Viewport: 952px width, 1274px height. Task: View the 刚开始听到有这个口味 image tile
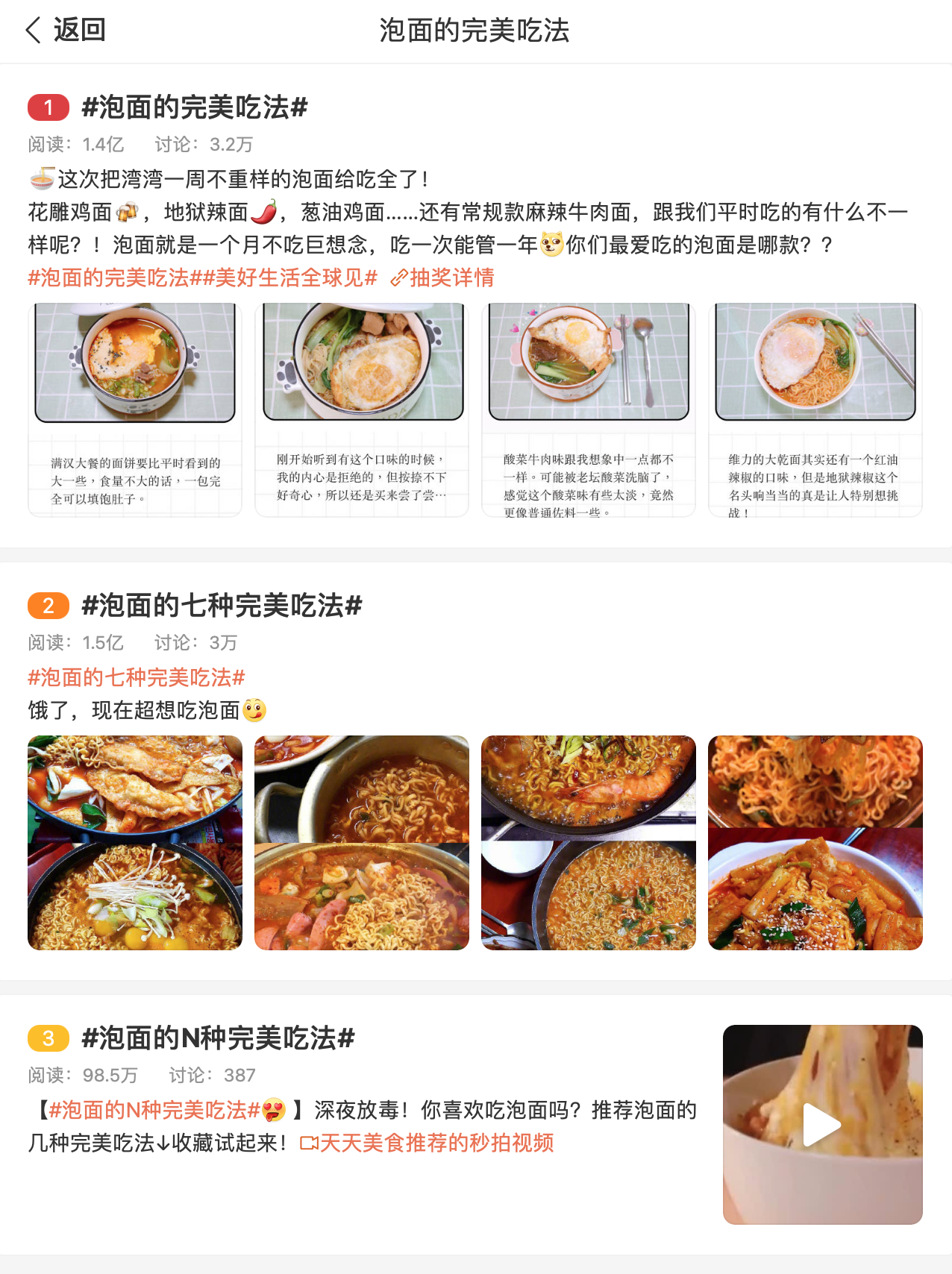362,409
